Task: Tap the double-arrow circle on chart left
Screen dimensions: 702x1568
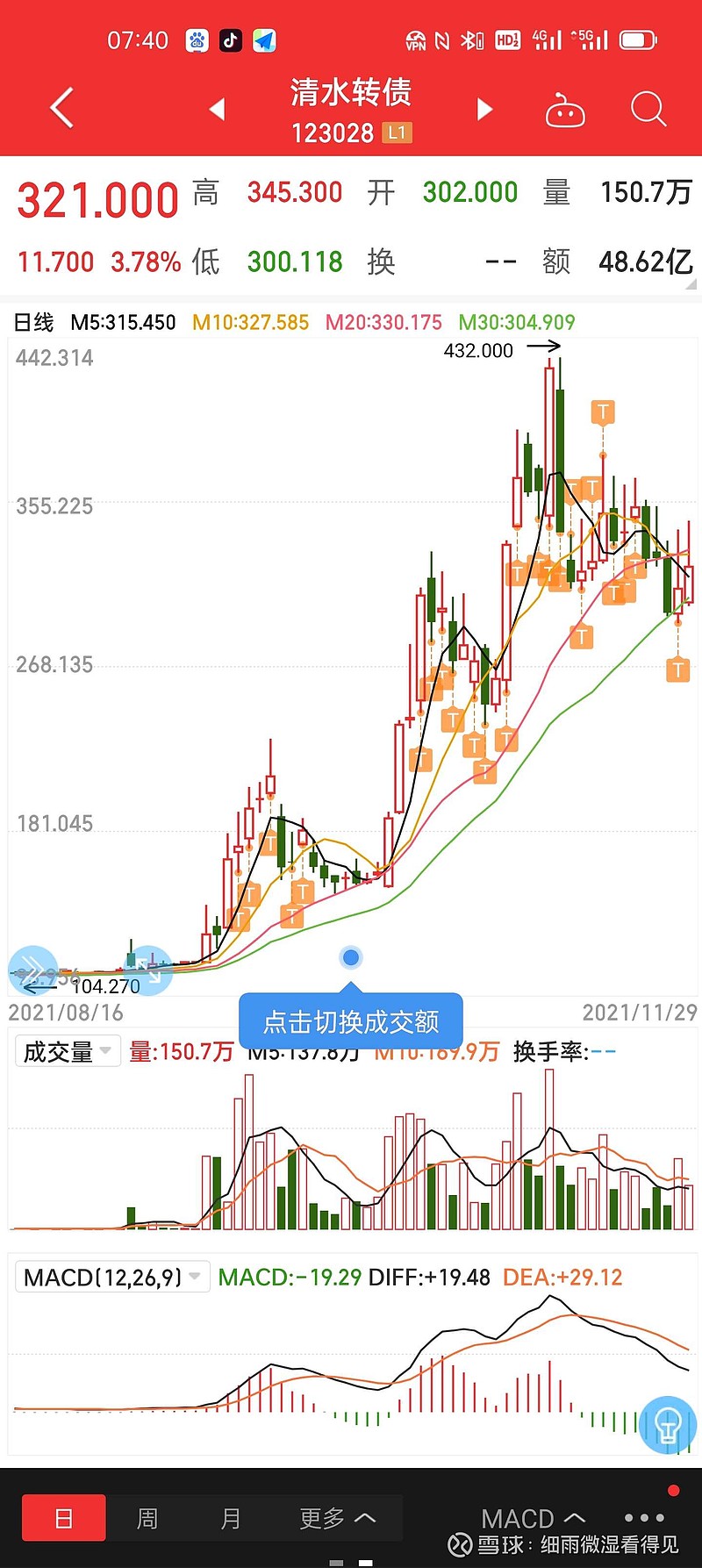Action: [x=33, y=970]
